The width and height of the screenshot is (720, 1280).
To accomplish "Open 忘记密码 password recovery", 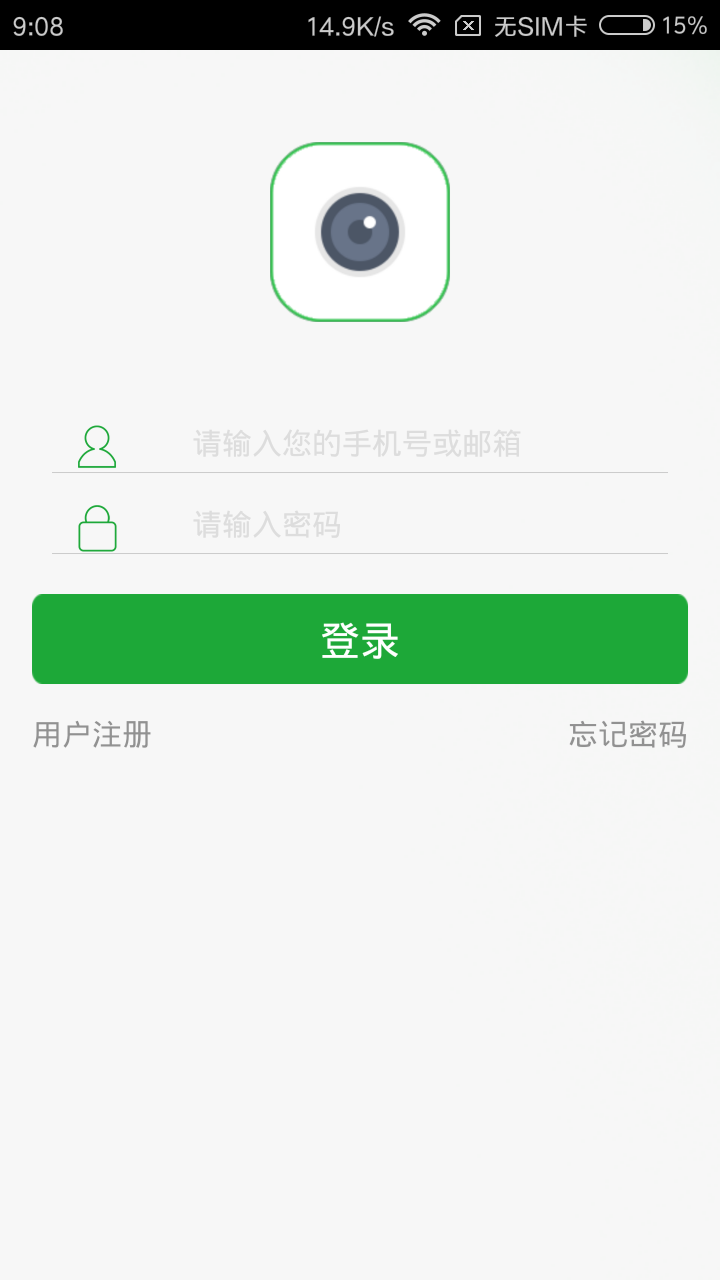I will click(628, 735).
